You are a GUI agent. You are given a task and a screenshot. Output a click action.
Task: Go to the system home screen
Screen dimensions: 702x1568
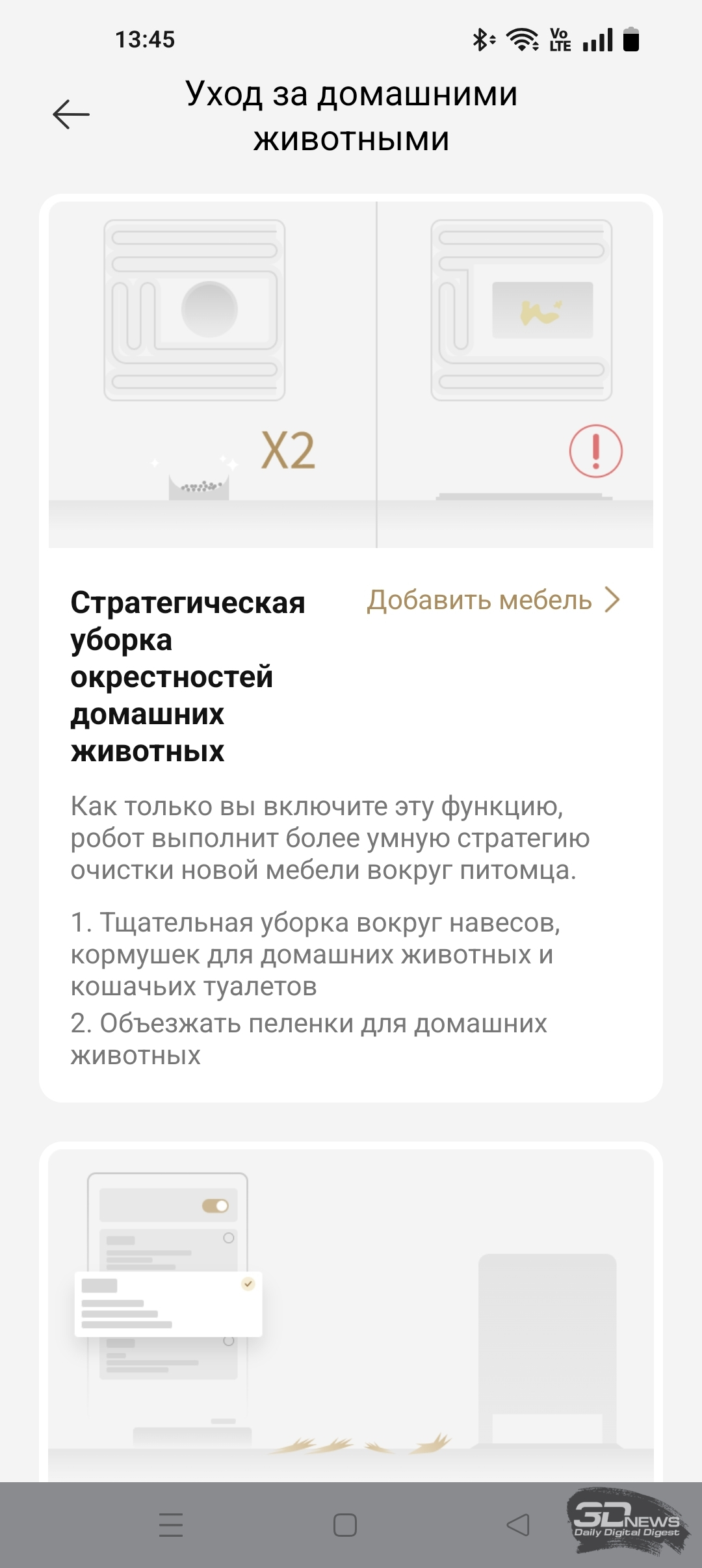pos(344,1525)
